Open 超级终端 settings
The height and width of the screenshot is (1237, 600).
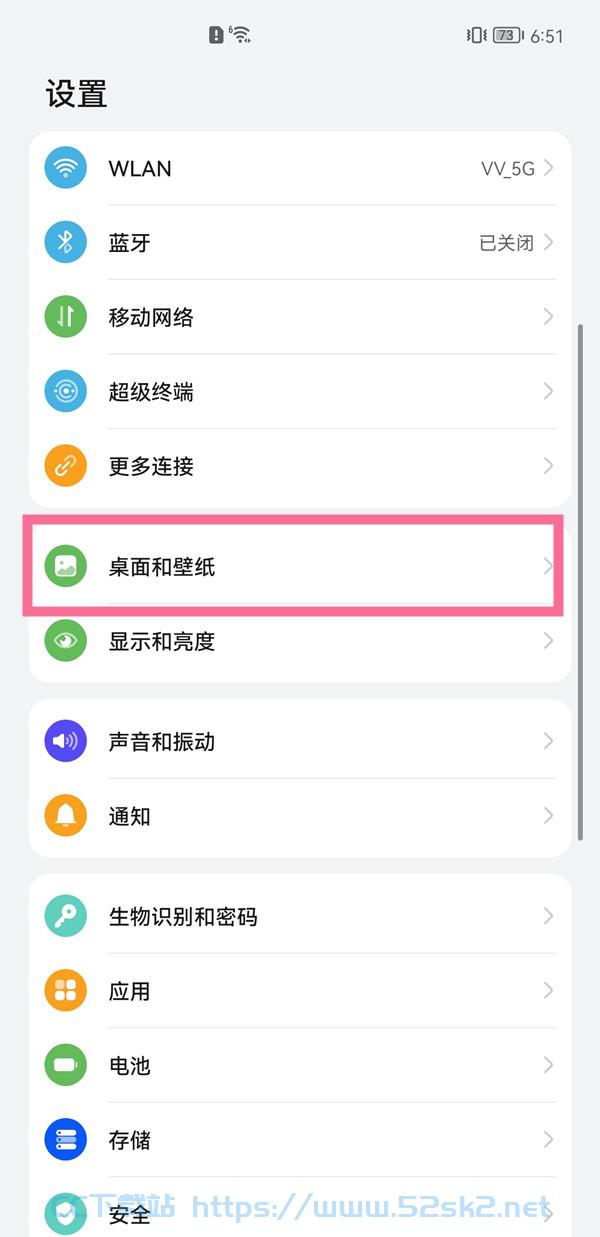pos(300,392)
